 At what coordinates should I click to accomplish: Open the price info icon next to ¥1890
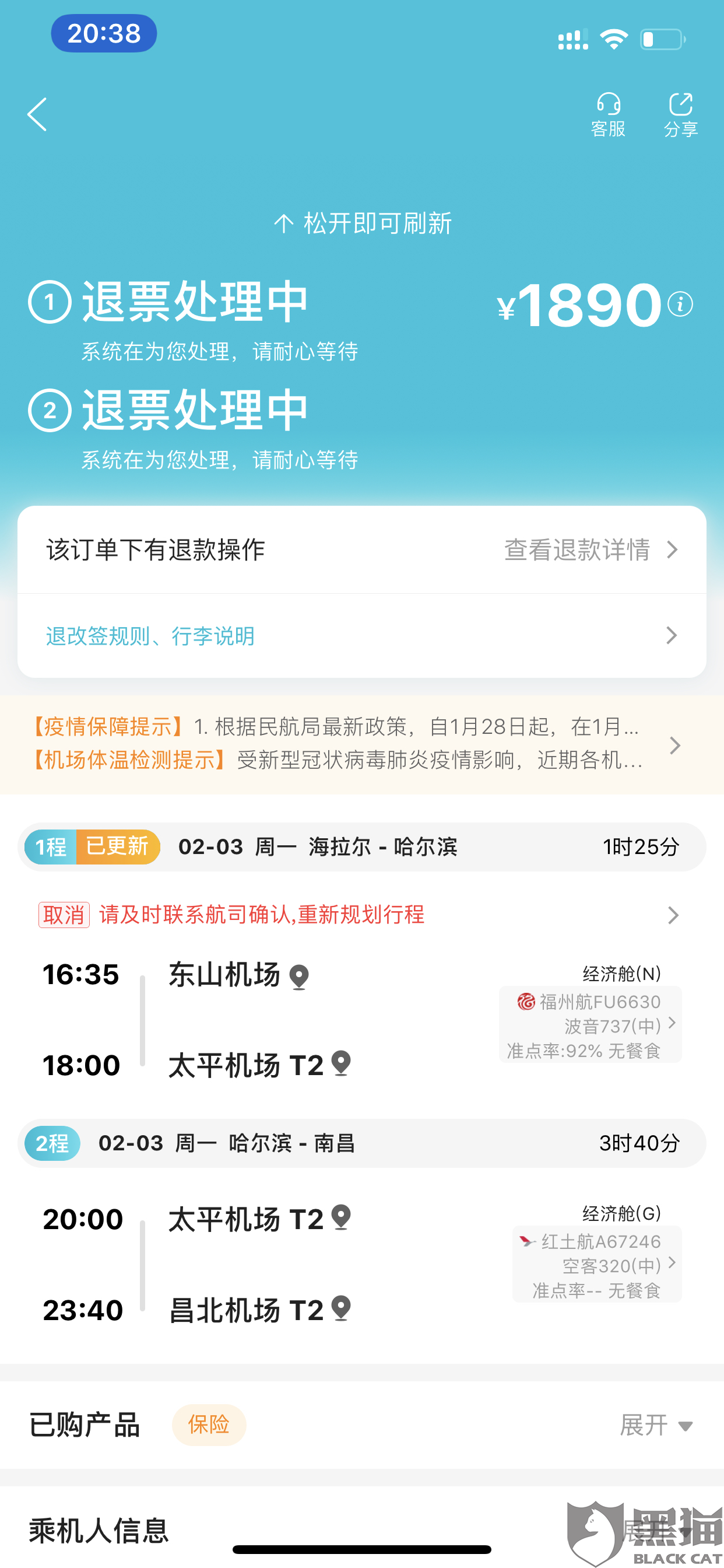coord(680,304)
